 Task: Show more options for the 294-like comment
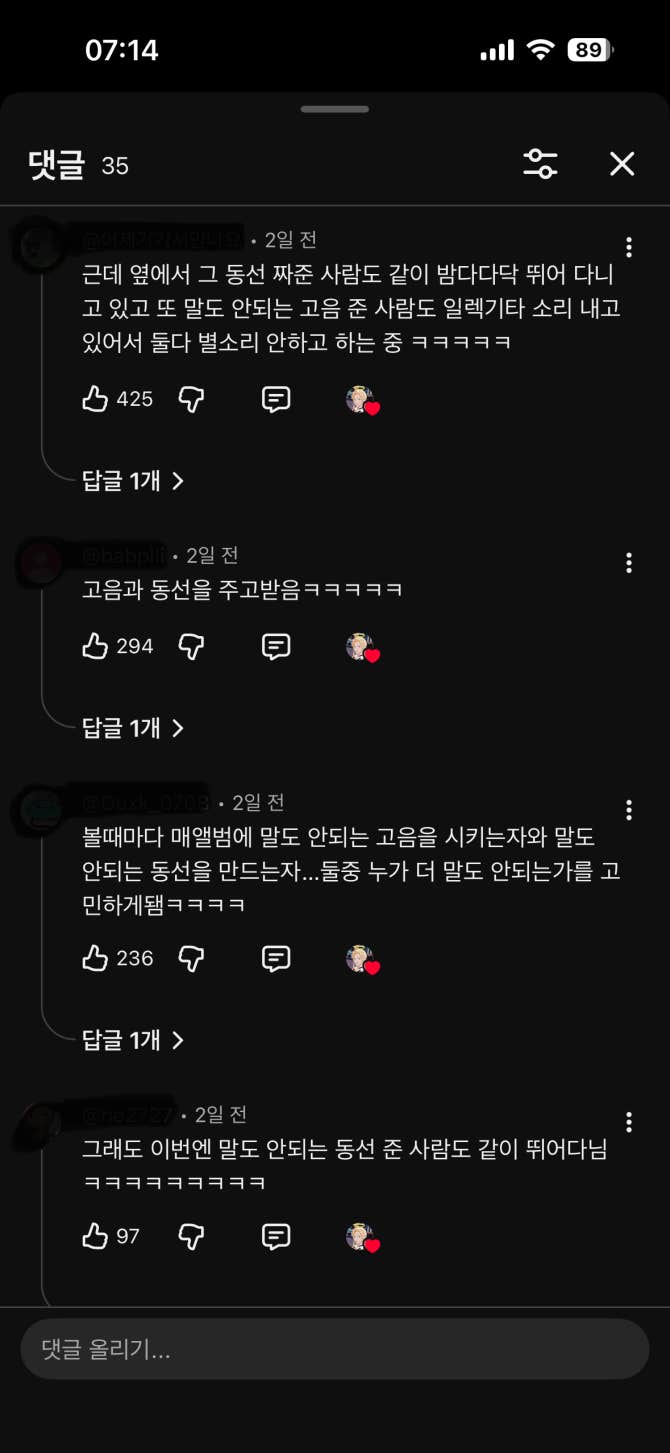(x=628, y=563)
